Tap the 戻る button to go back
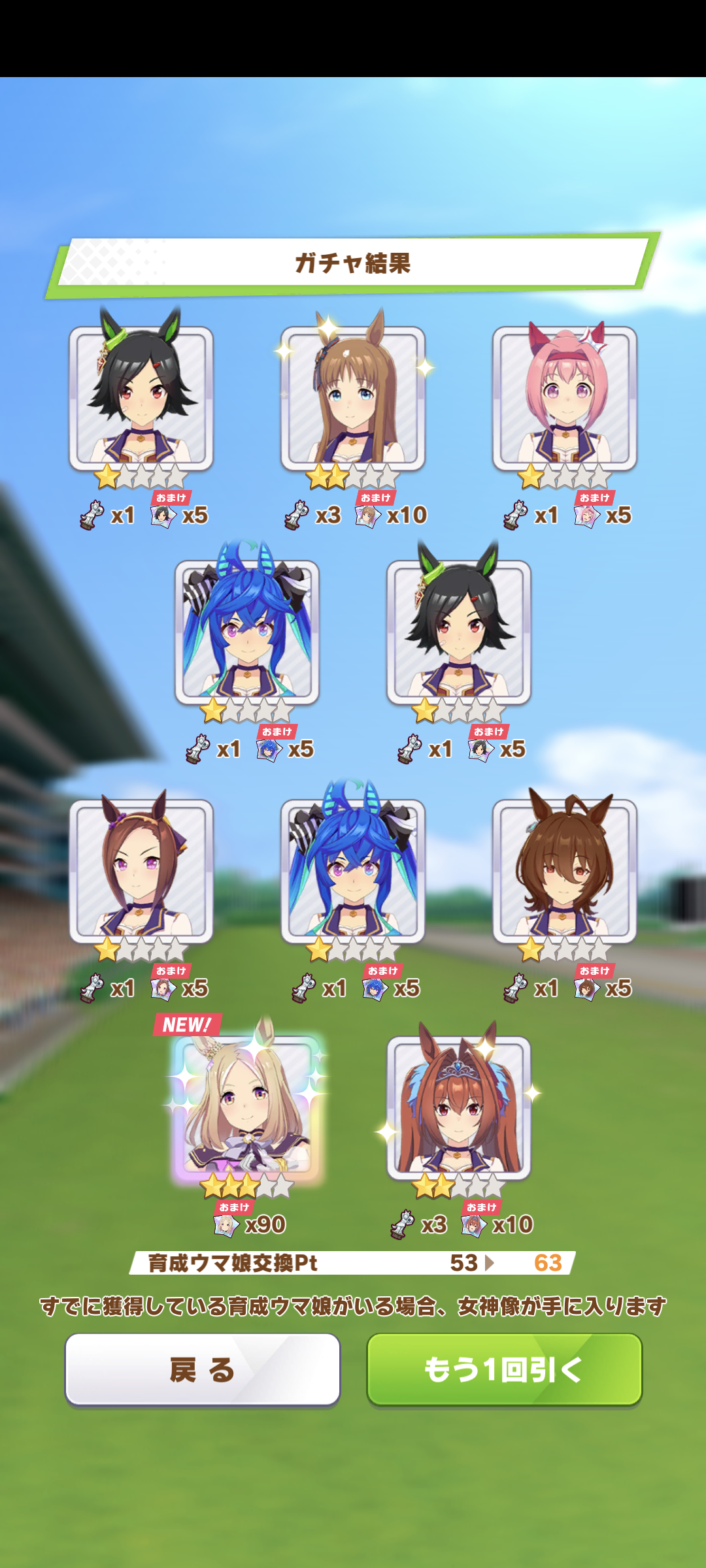This screenshot has width=706, height=1568. [203, 1369]
